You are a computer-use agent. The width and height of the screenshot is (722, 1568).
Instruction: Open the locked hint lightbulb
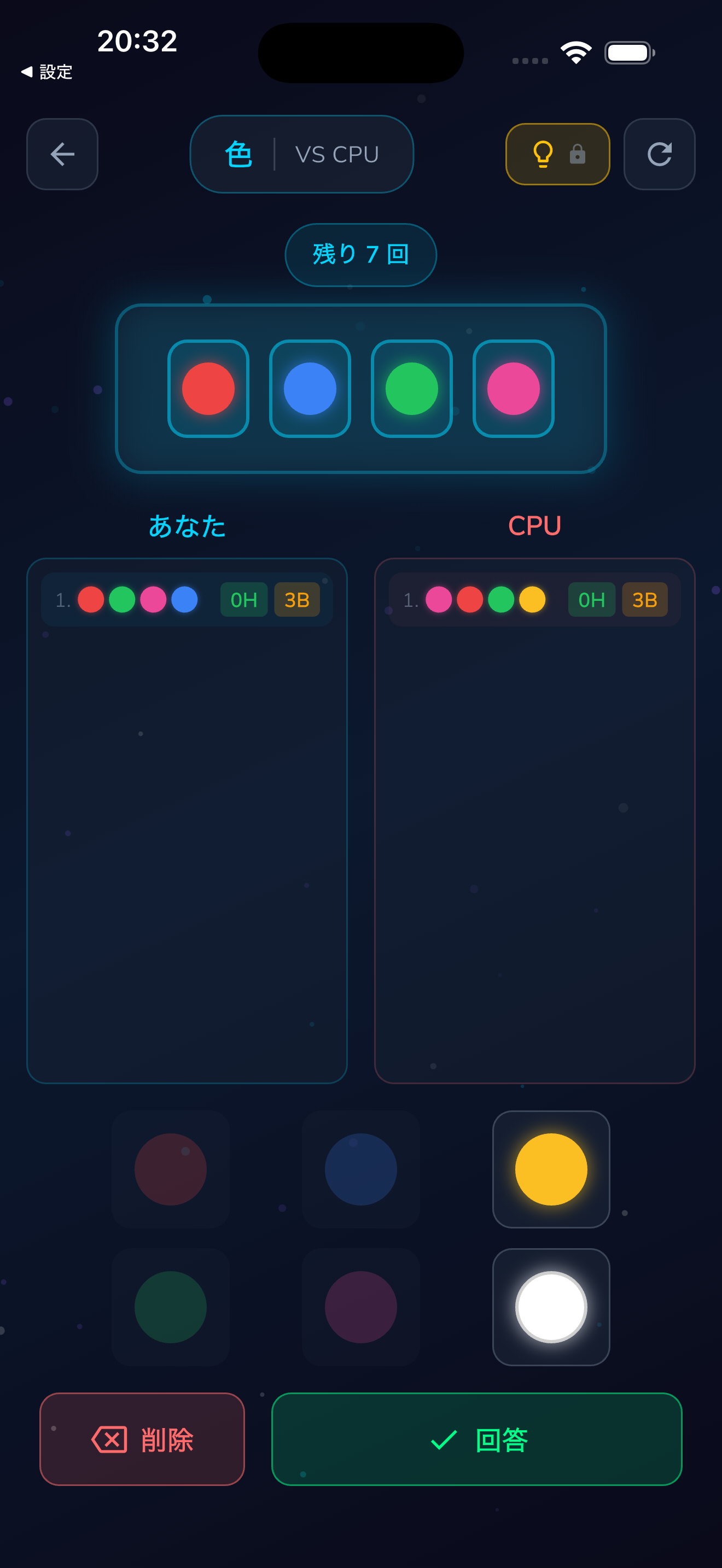[x=557, y=154]
